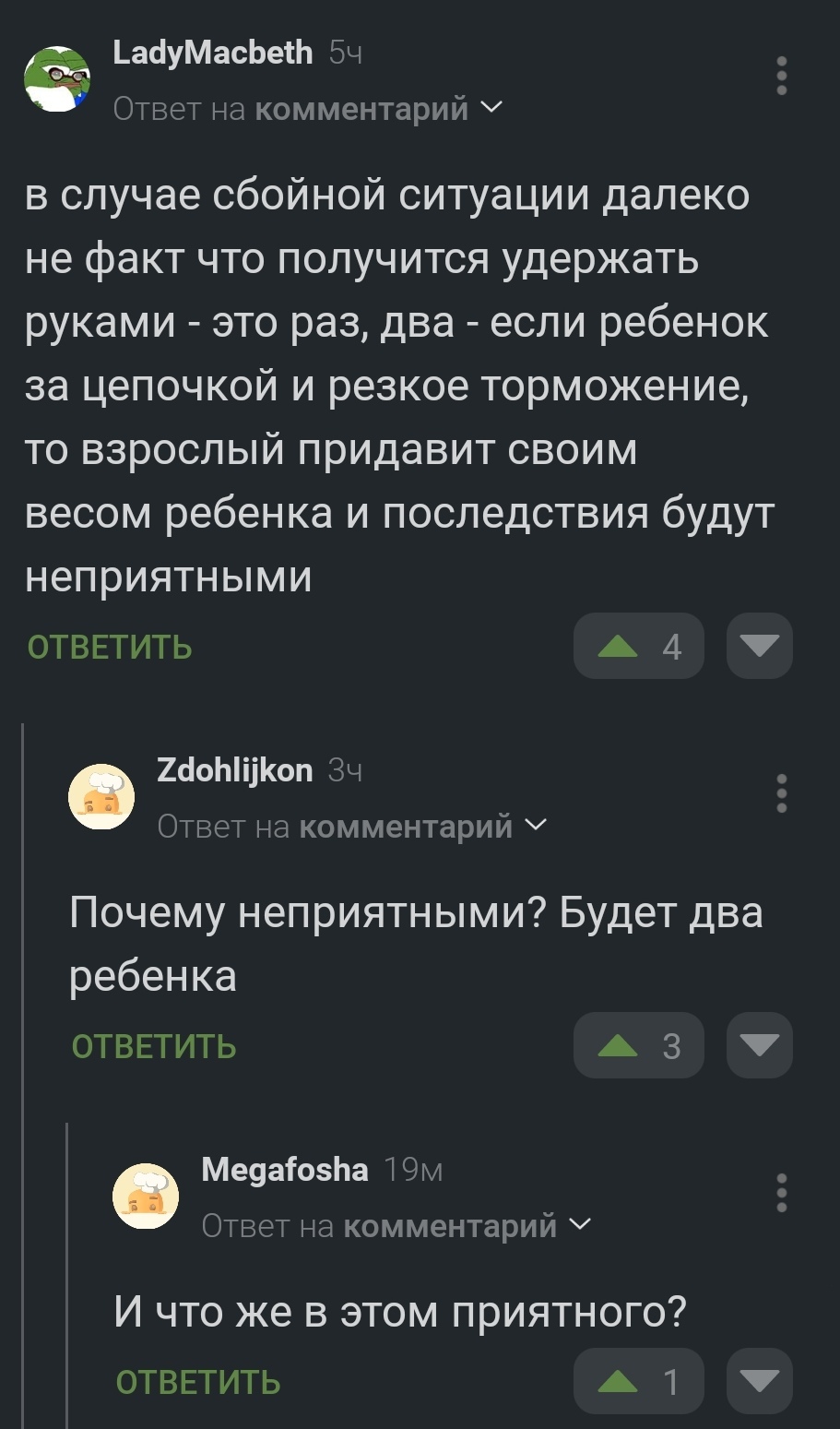
Task: Reply to LadyMacbeth's comment
Action: pyautogui.click(x=110, y=647)
